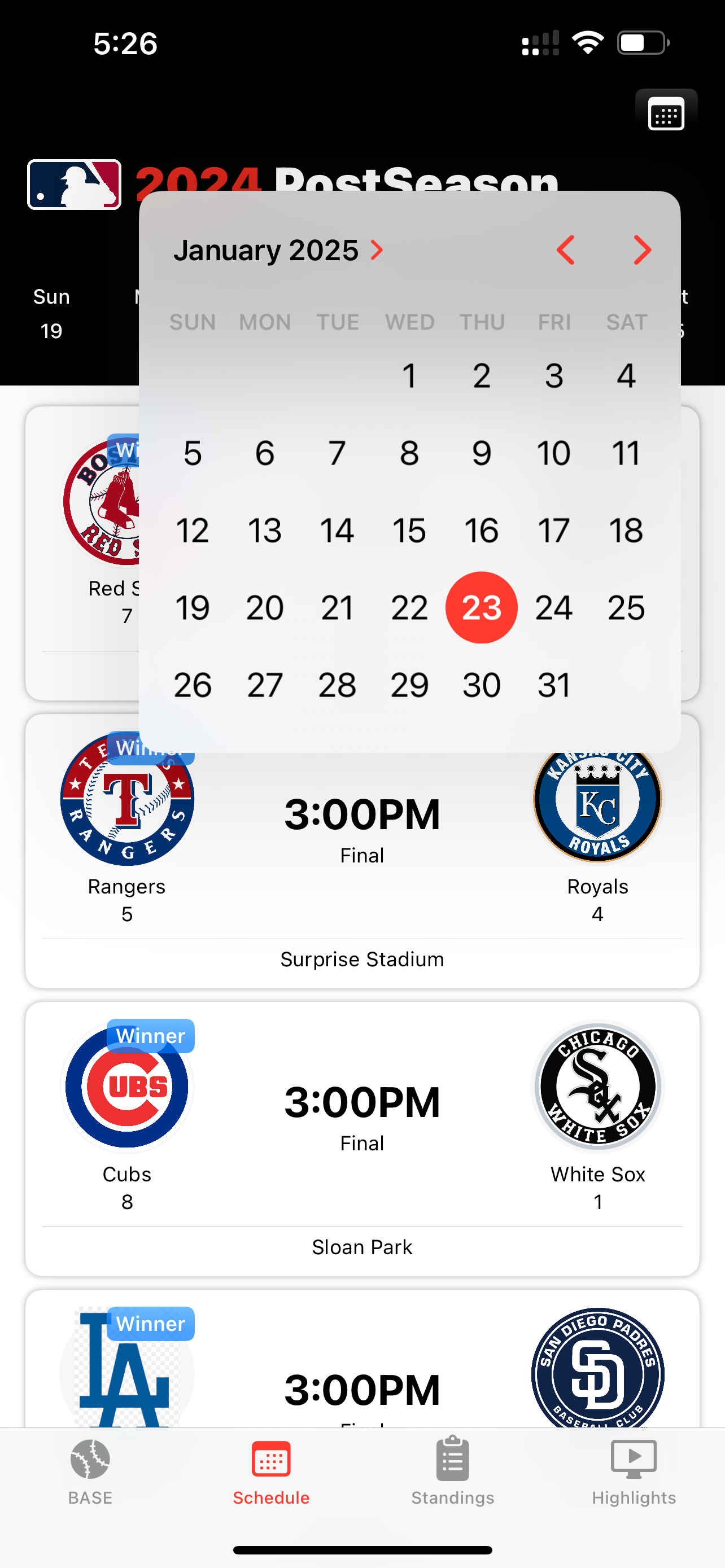Image resolution: width=725 pixels, height=1568 pixels.
Task: Select January 1 in the calendar
Action: point(409,375)
